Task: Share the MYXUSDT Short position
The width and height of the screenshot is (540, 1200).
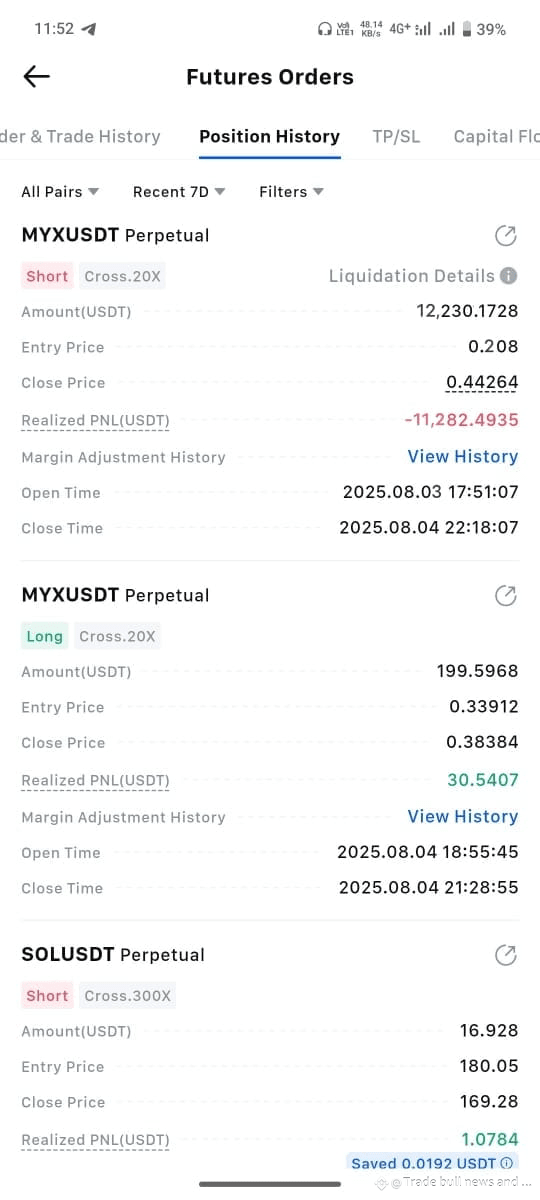Action: tap(506, 236)
